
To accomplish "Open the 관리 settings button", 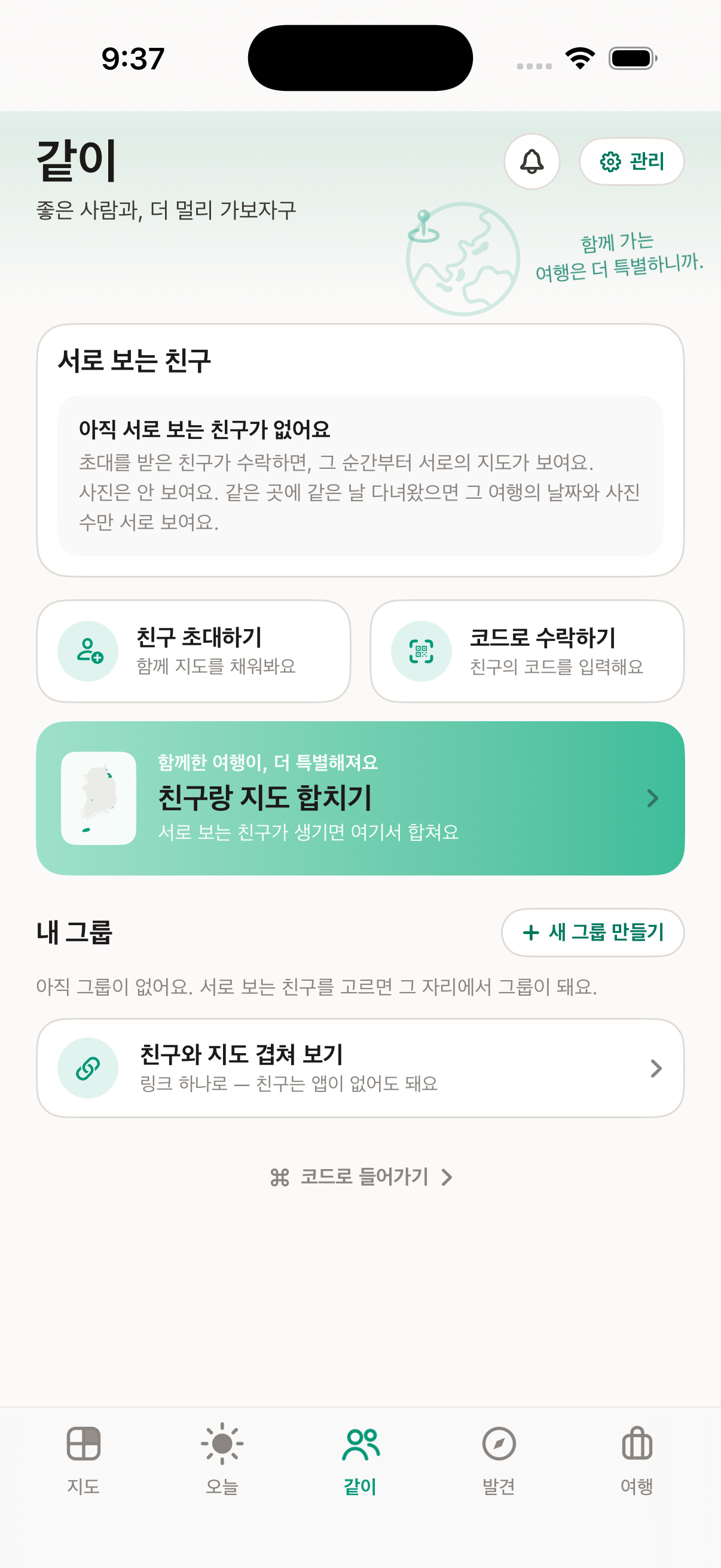I will point(631,161).
